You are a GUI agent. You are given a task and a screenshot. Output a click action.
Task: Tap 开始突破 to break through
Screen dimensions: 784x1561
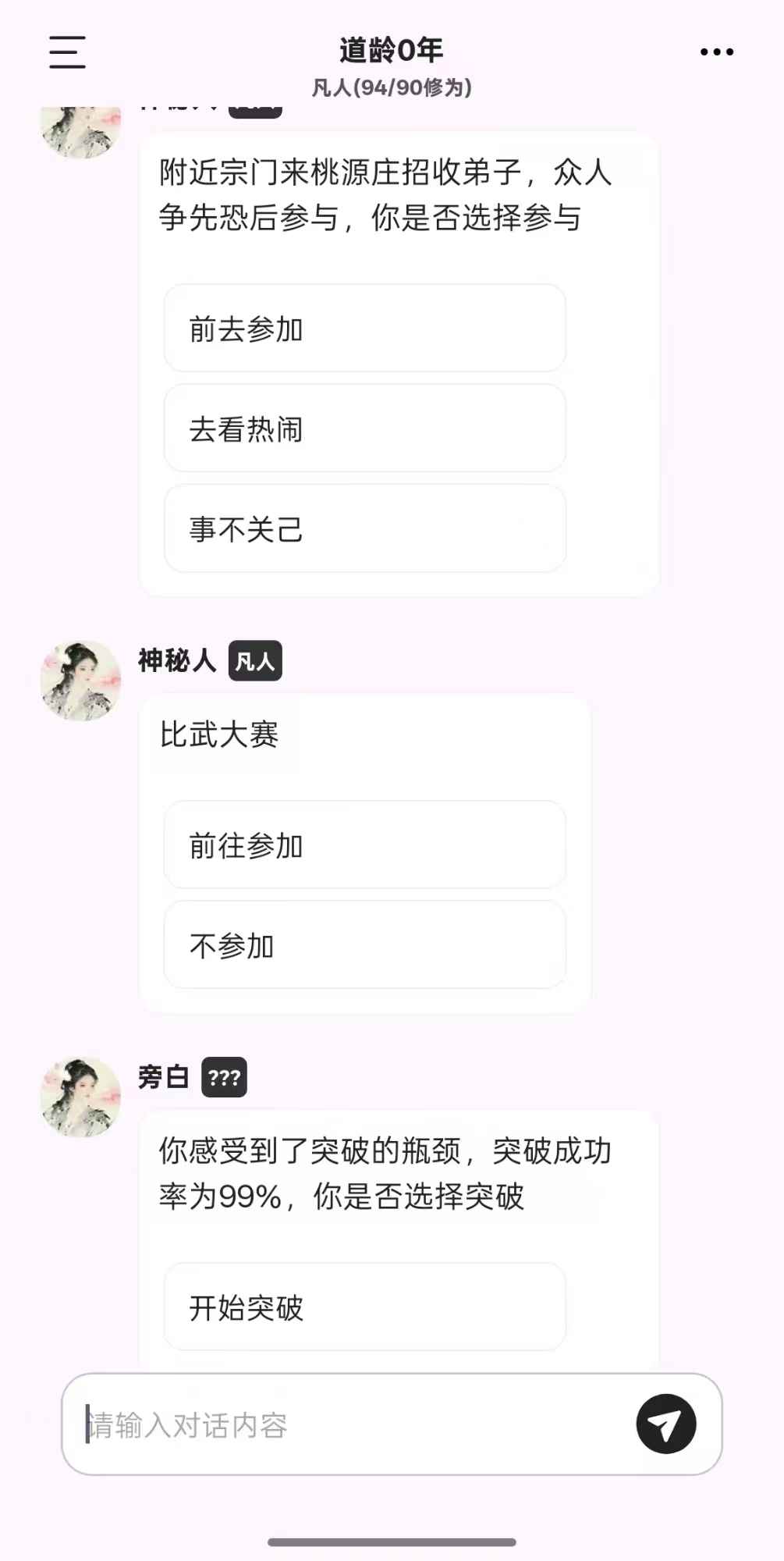click(x=364, y=1307)
